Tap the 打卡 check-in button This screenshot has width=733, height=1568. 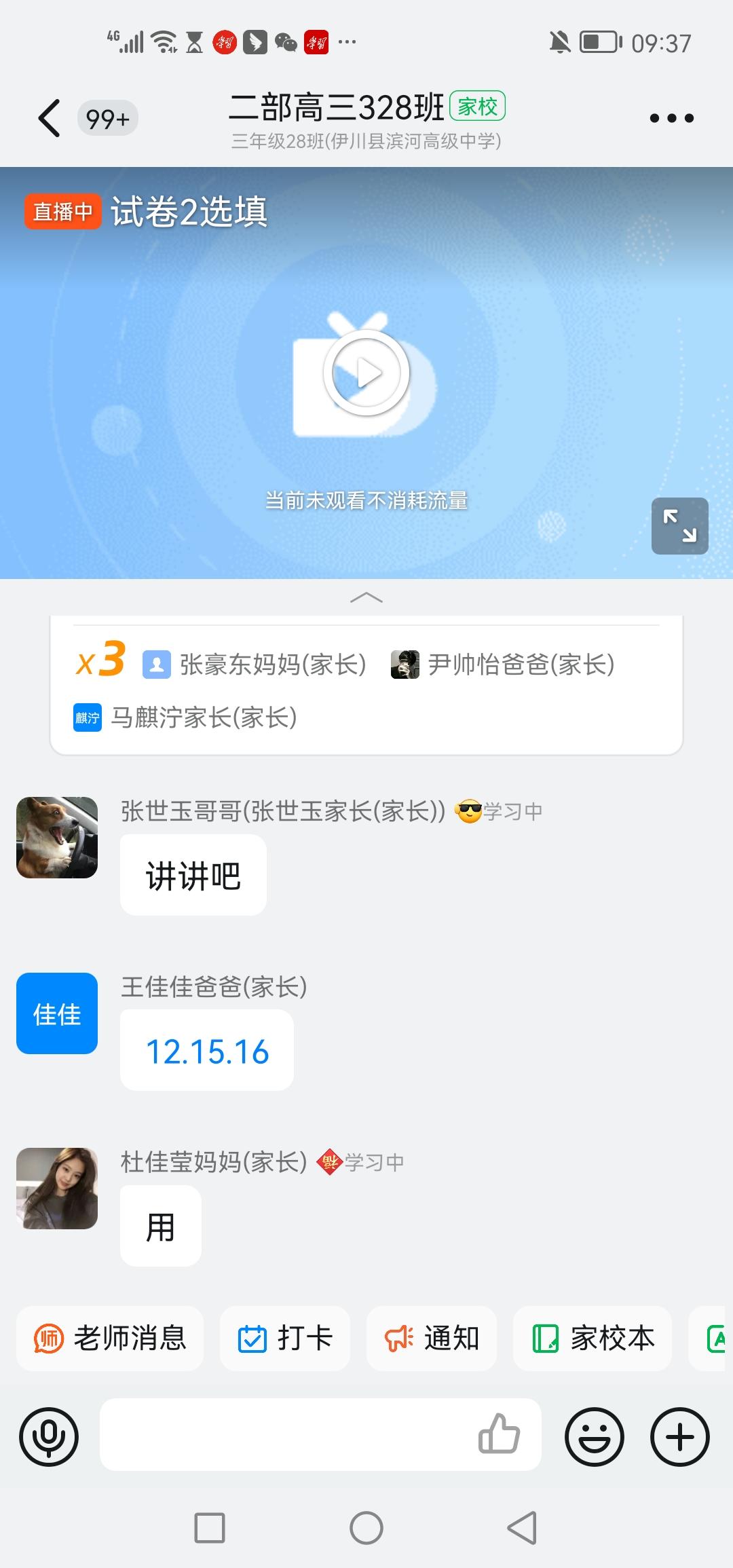285,1338
